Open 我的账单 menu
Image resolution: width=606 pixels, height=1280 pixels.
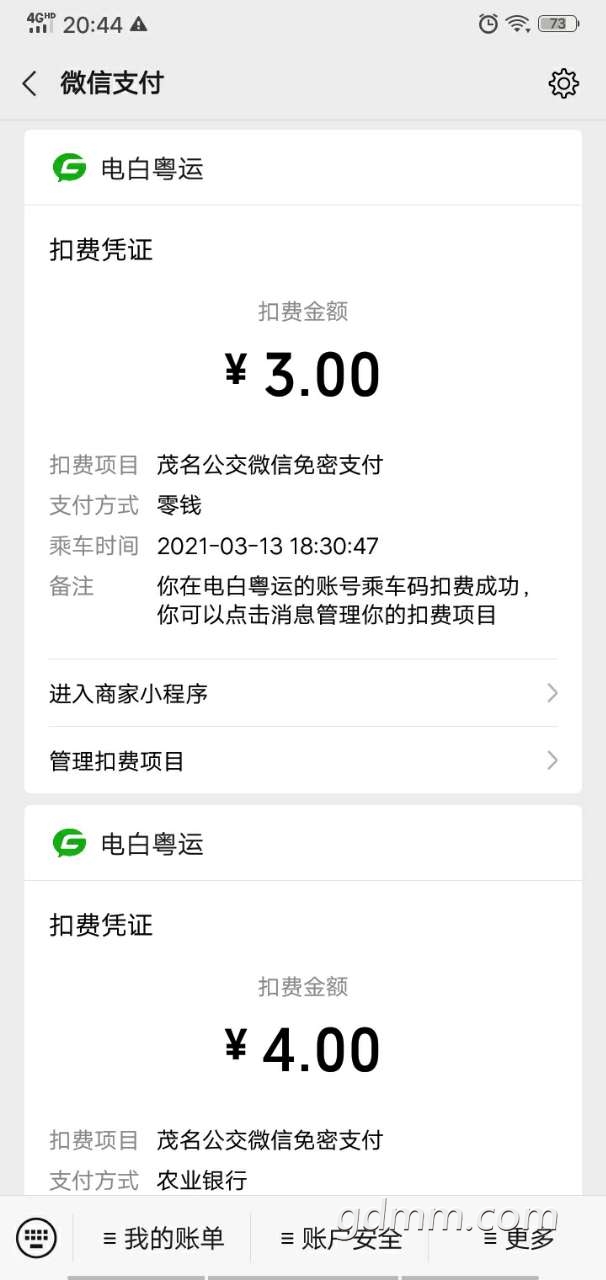[x=163, y=1238]
